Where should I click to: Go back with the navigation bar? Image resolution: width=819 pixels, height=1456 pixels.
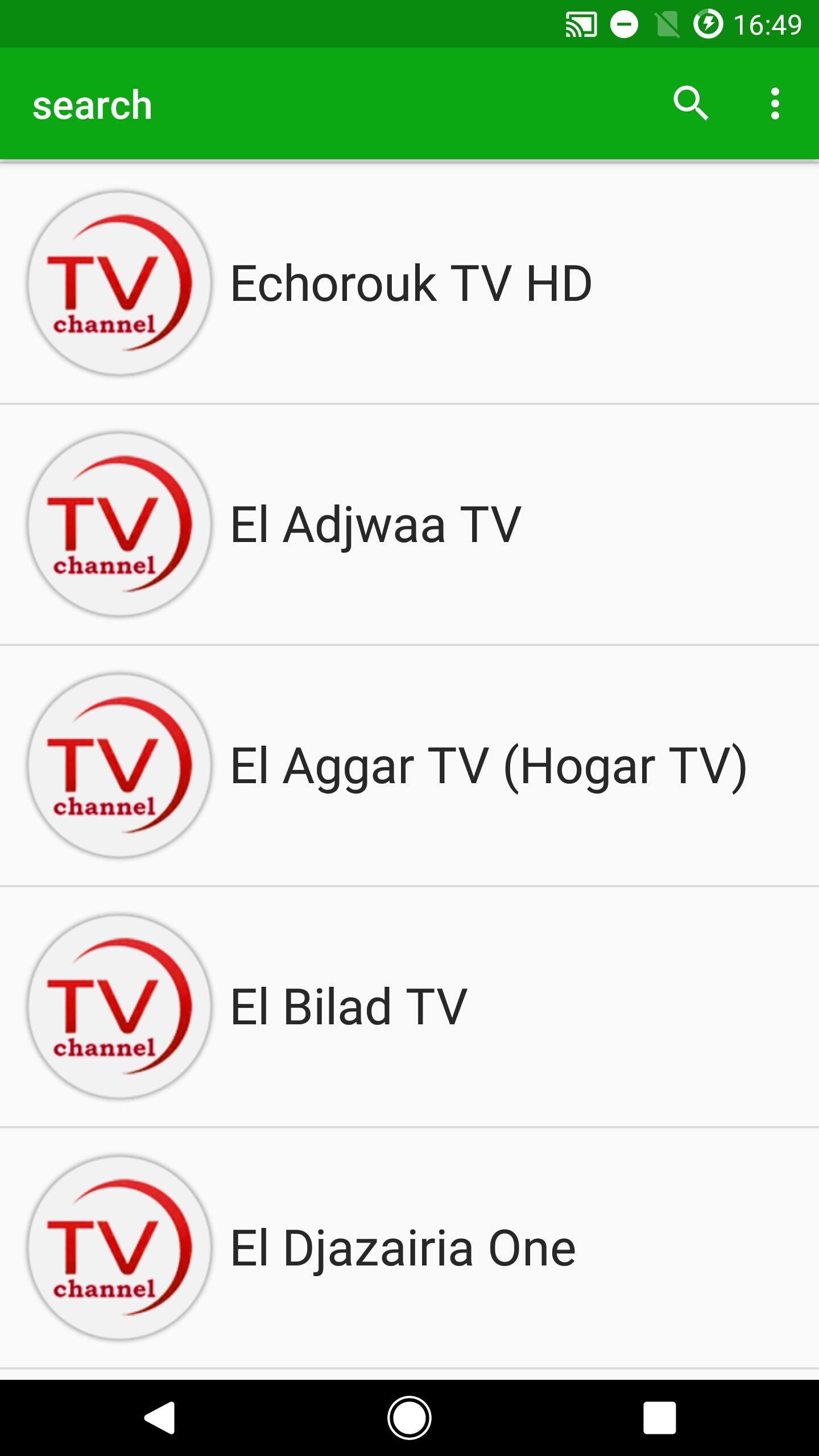pyautogui.click(x=159, y=1417)
